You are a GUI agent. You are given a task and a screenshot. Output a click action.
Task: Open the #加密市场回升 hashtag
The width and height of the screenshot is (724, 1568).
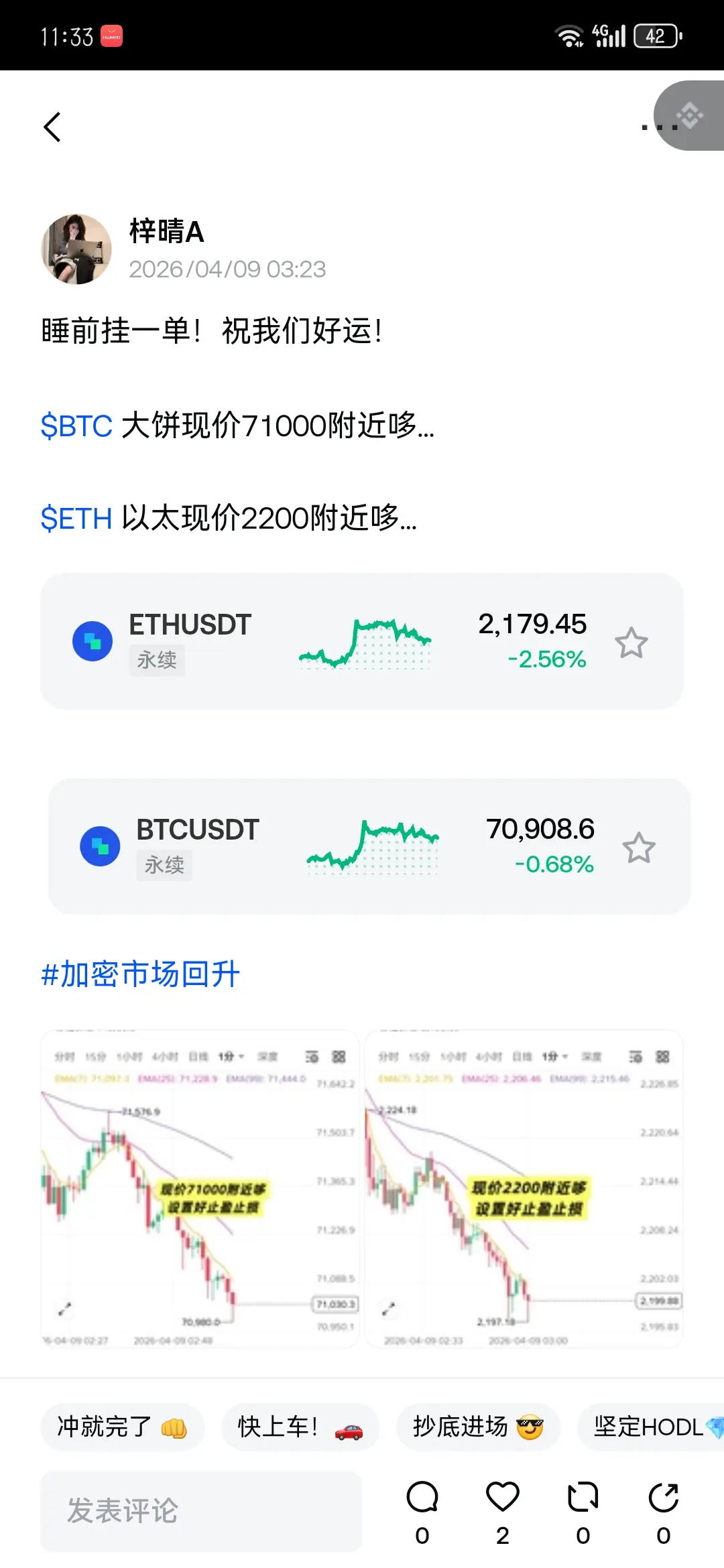click(x=141, y=974)
